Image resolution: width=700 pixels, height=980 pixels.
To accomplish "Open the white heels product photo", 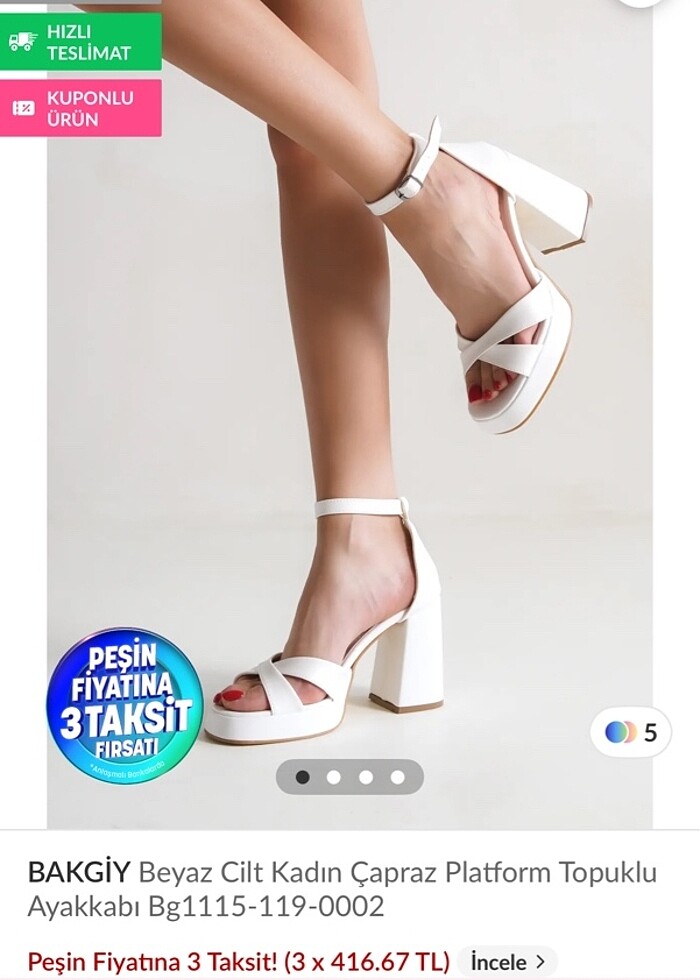I will point(350,400).
